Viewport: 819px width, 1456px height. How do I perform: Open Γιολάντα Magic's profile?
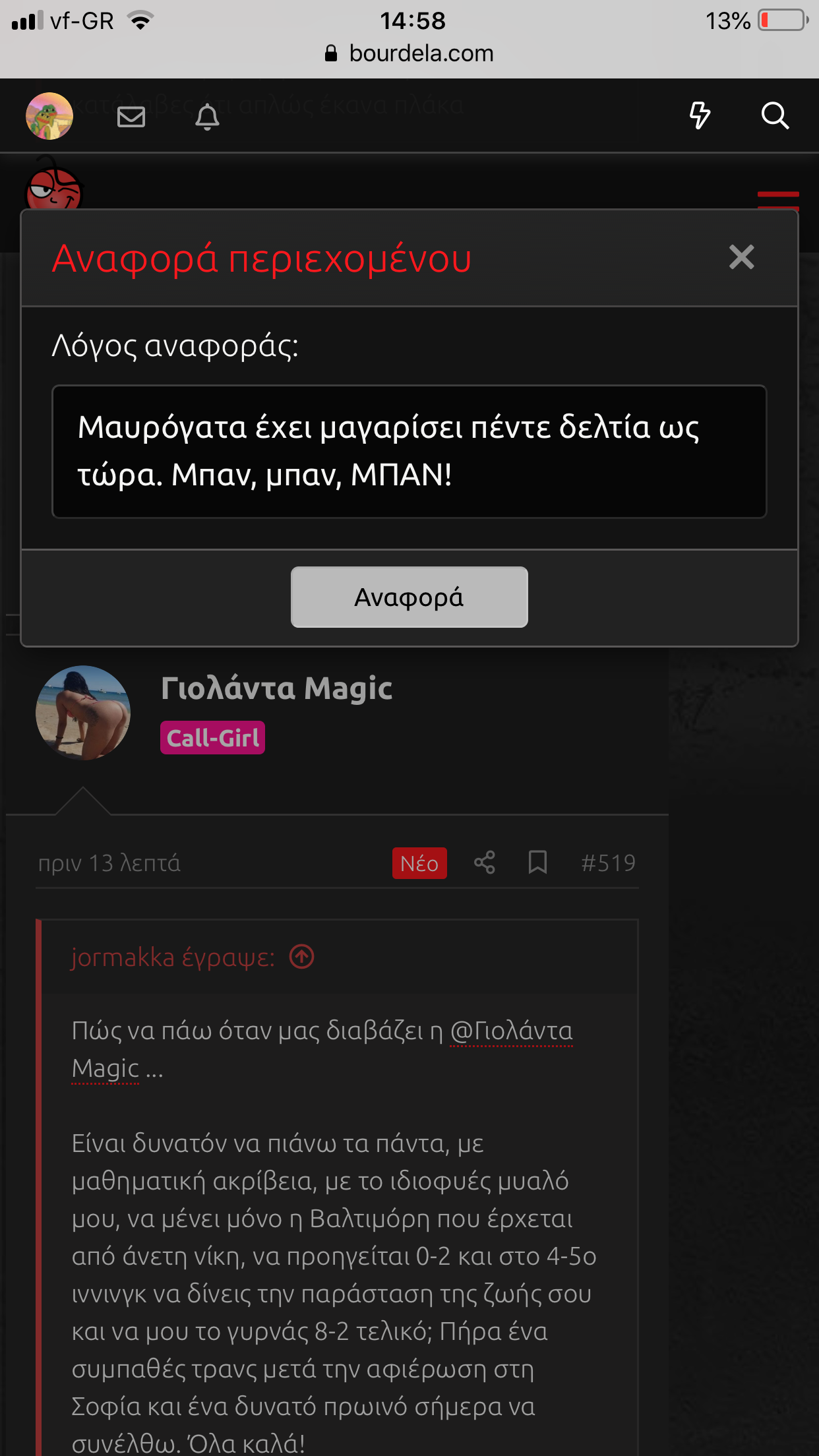(x=277, y=688)
